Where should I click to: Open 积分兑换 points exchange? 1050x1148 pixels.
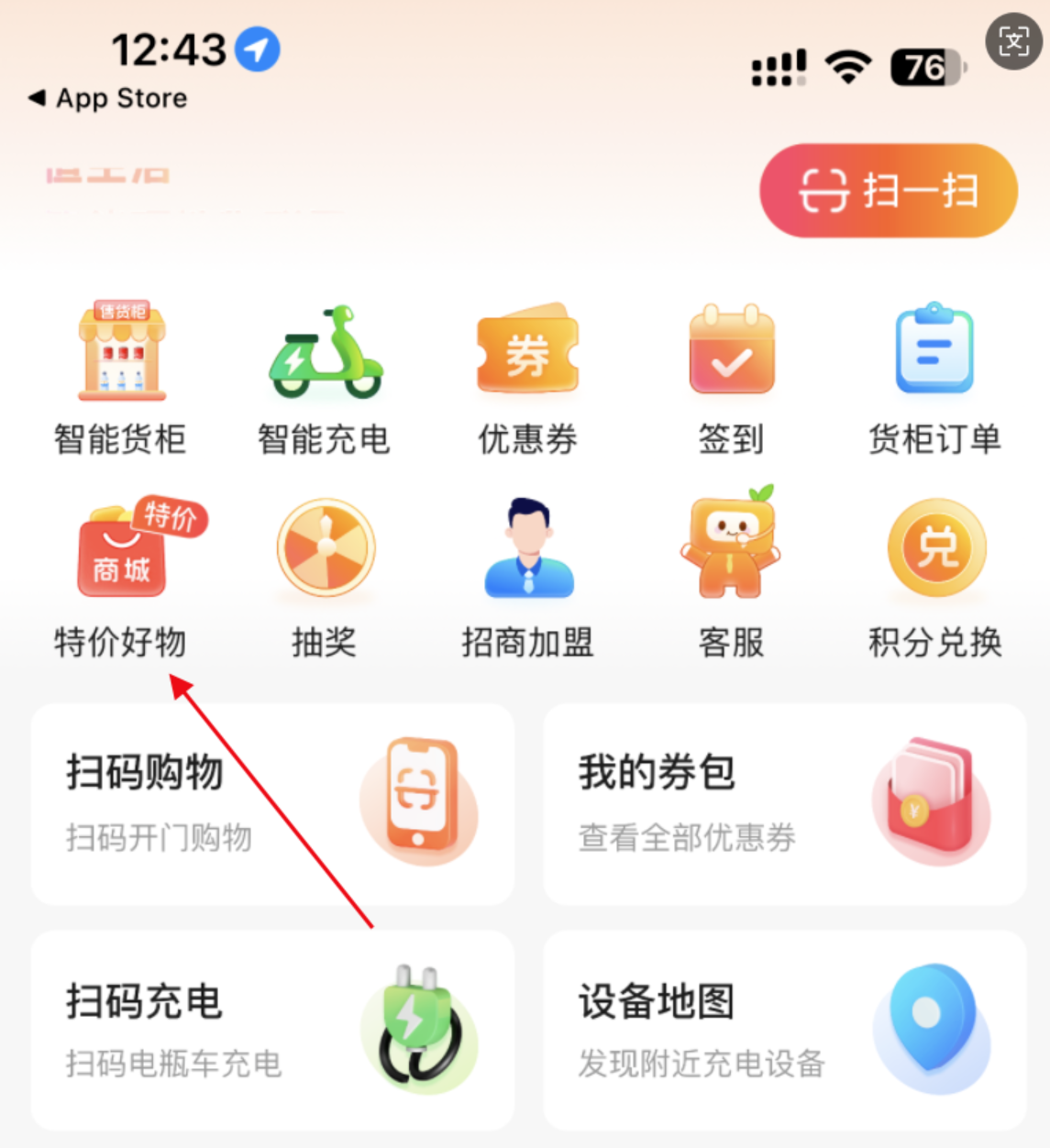tap(934, 580)
